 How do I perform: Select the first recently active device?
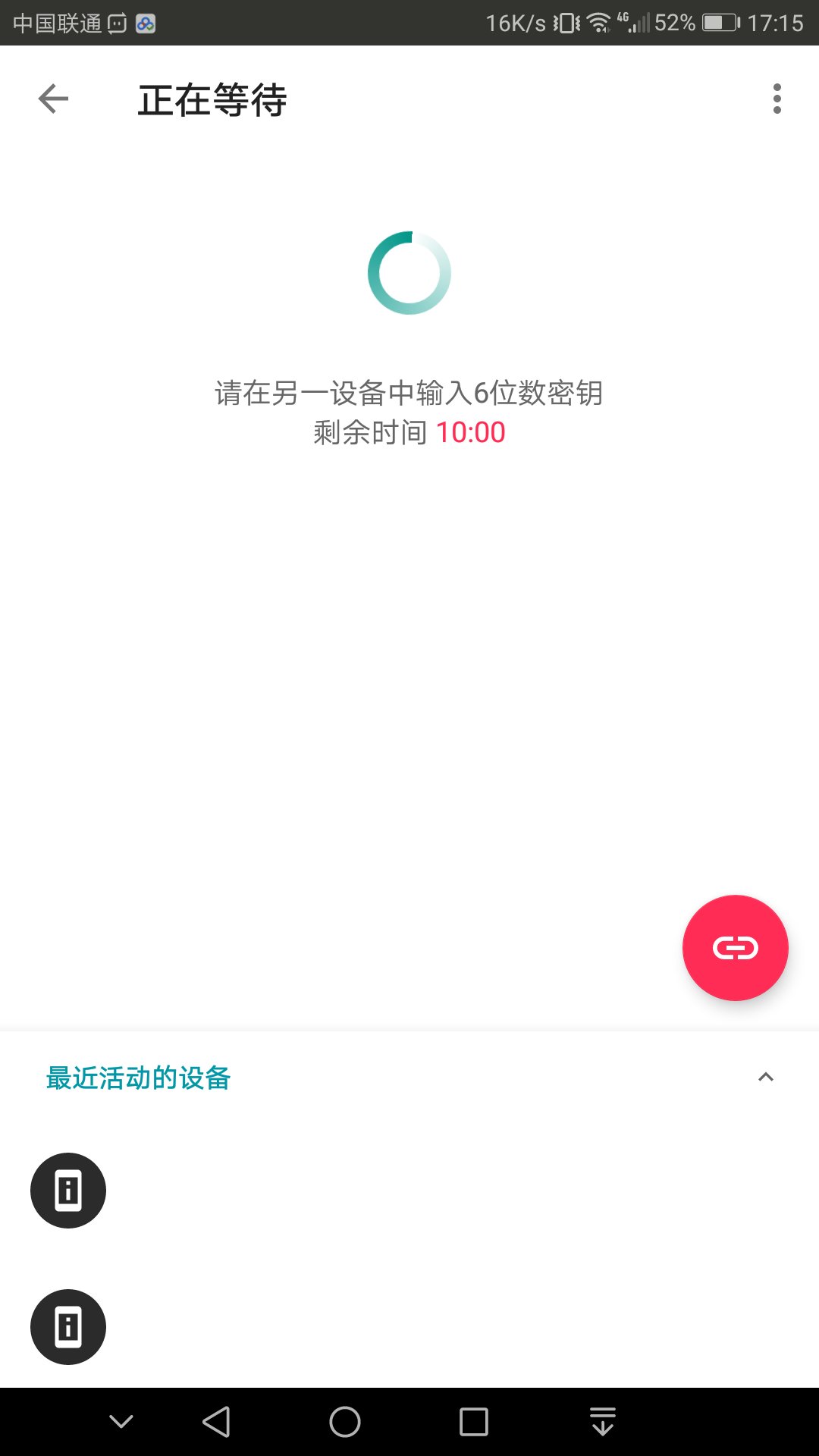tap(68, 1191)
